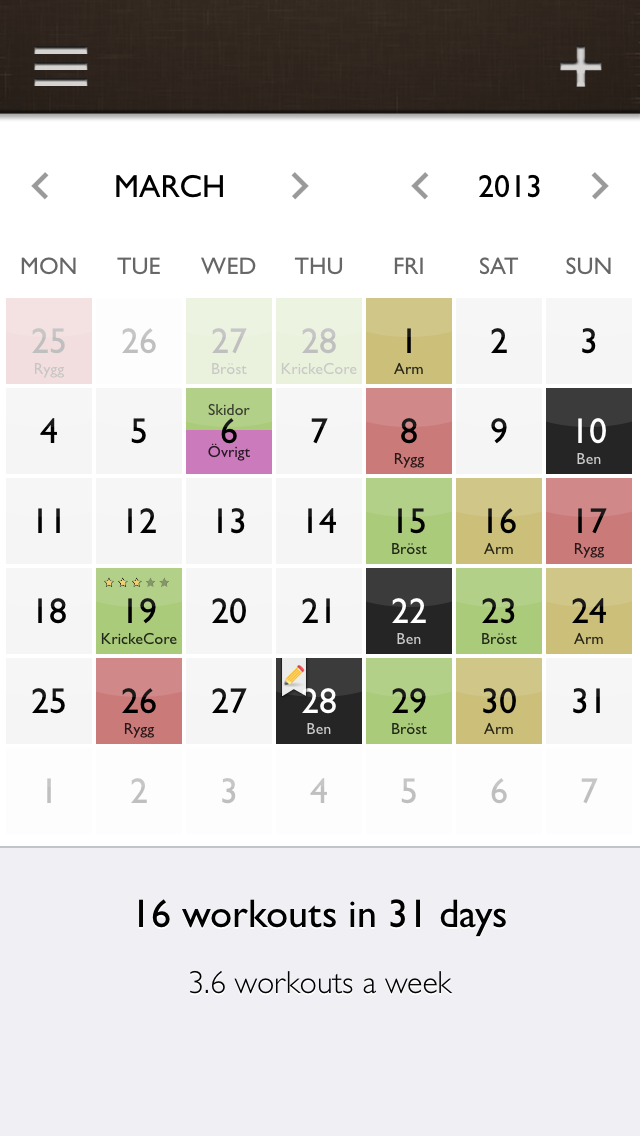Open March 19 KrickeCore workout
The image size is (640, 1136).
[139, 611]
